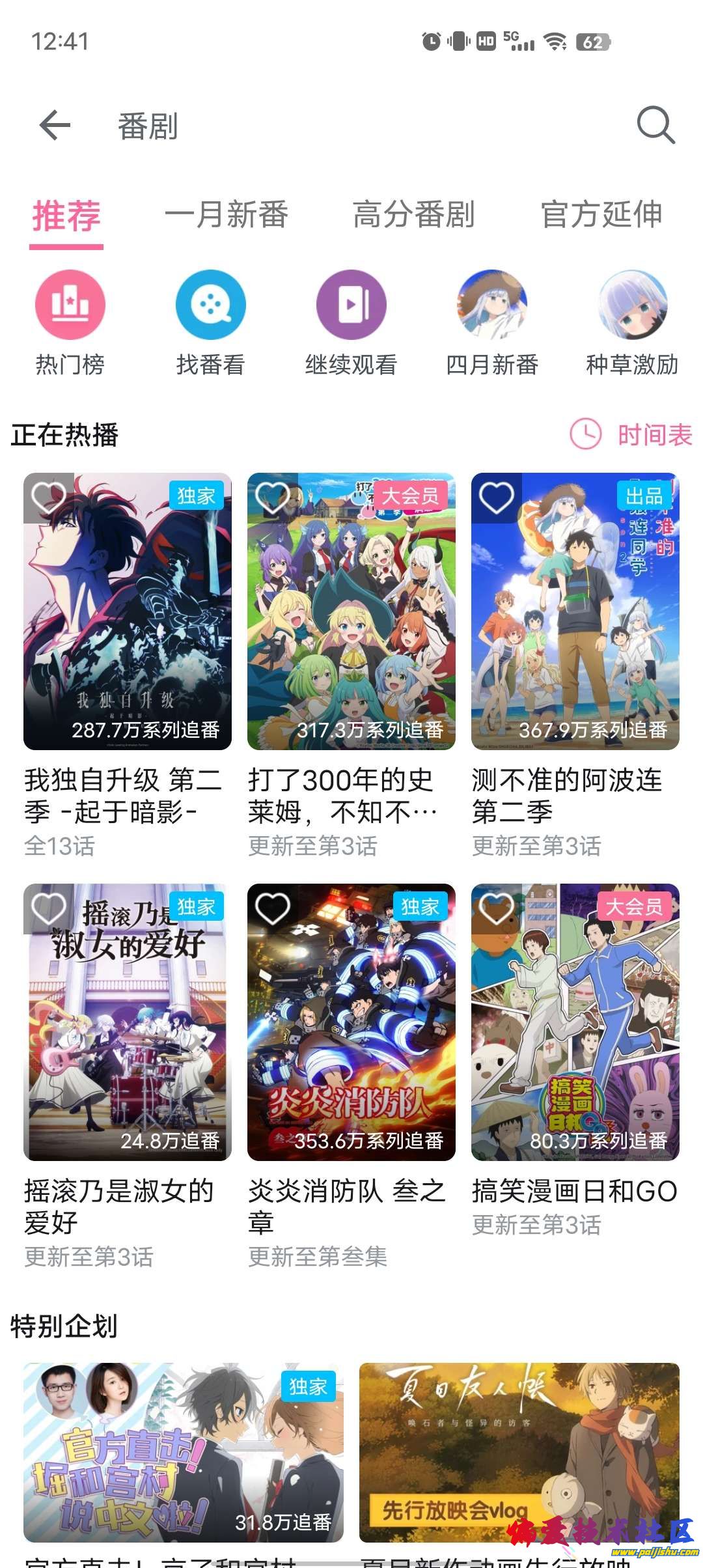Open the 夏目友人帐 先行放映会vlog card
The height and width of the screenshot is (1568, 703).
519,1452
